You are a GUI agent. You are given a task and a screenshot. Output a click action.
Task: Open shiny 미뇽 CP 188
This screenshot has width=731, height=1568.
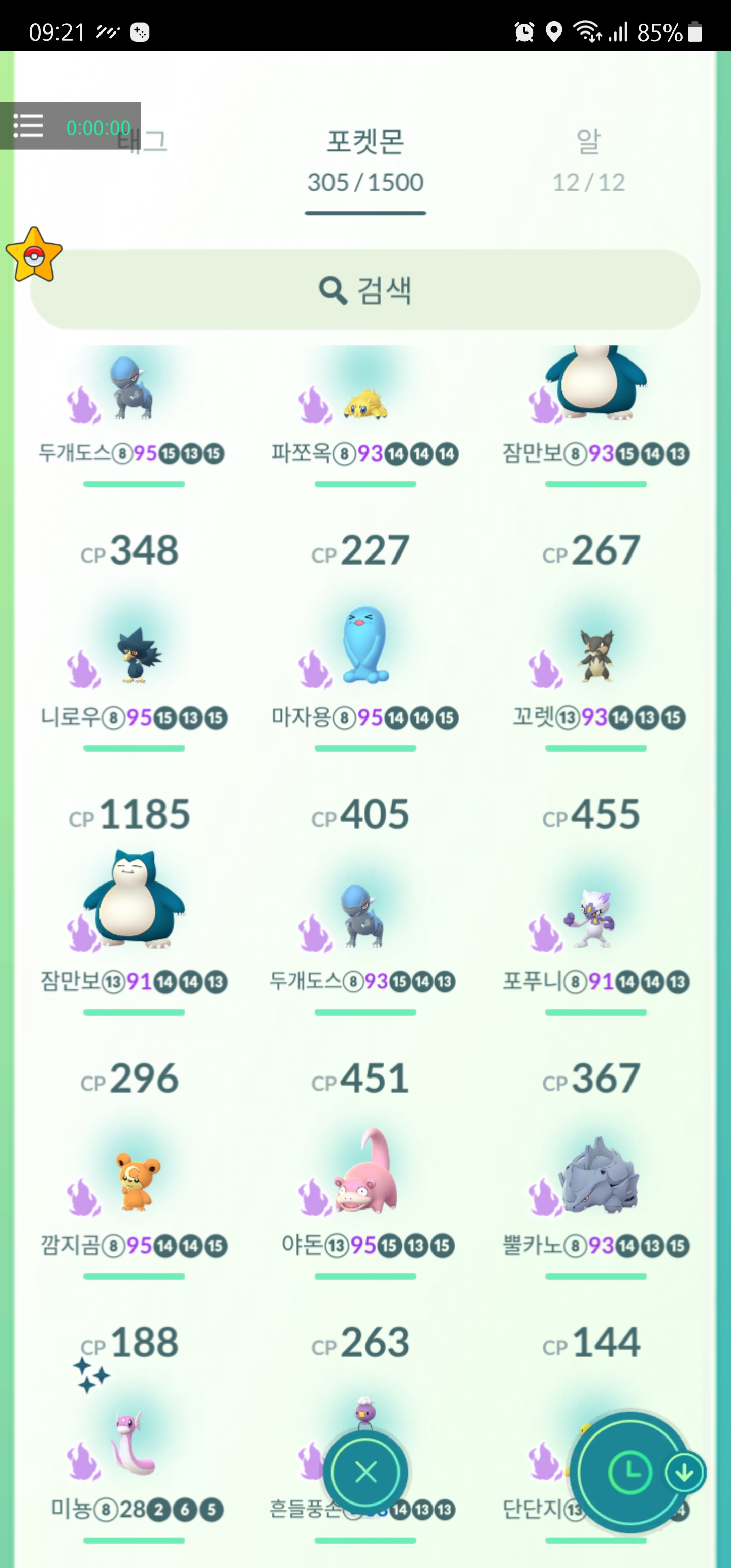point(134,1443)
